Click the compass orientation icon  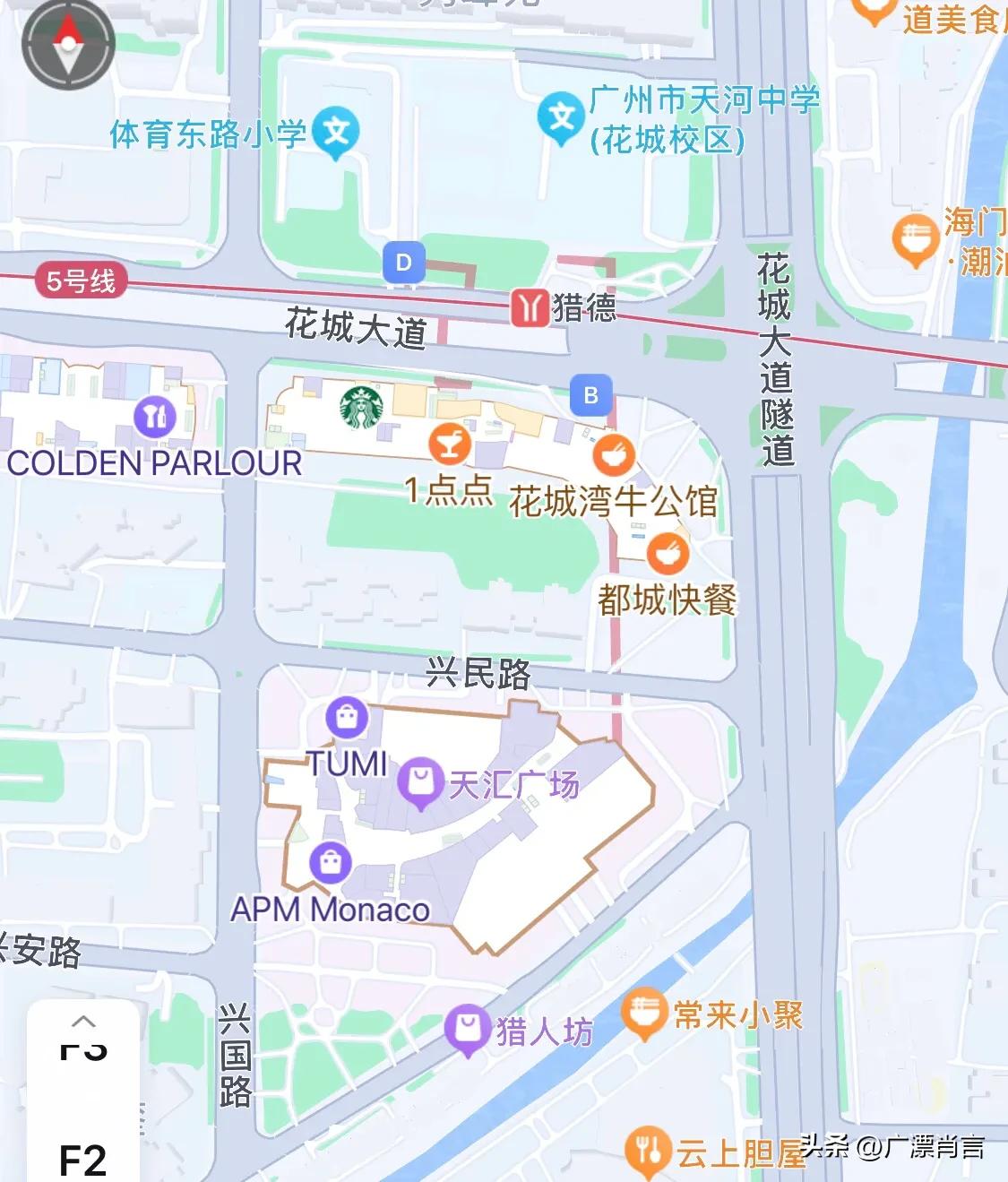(67, 43)
